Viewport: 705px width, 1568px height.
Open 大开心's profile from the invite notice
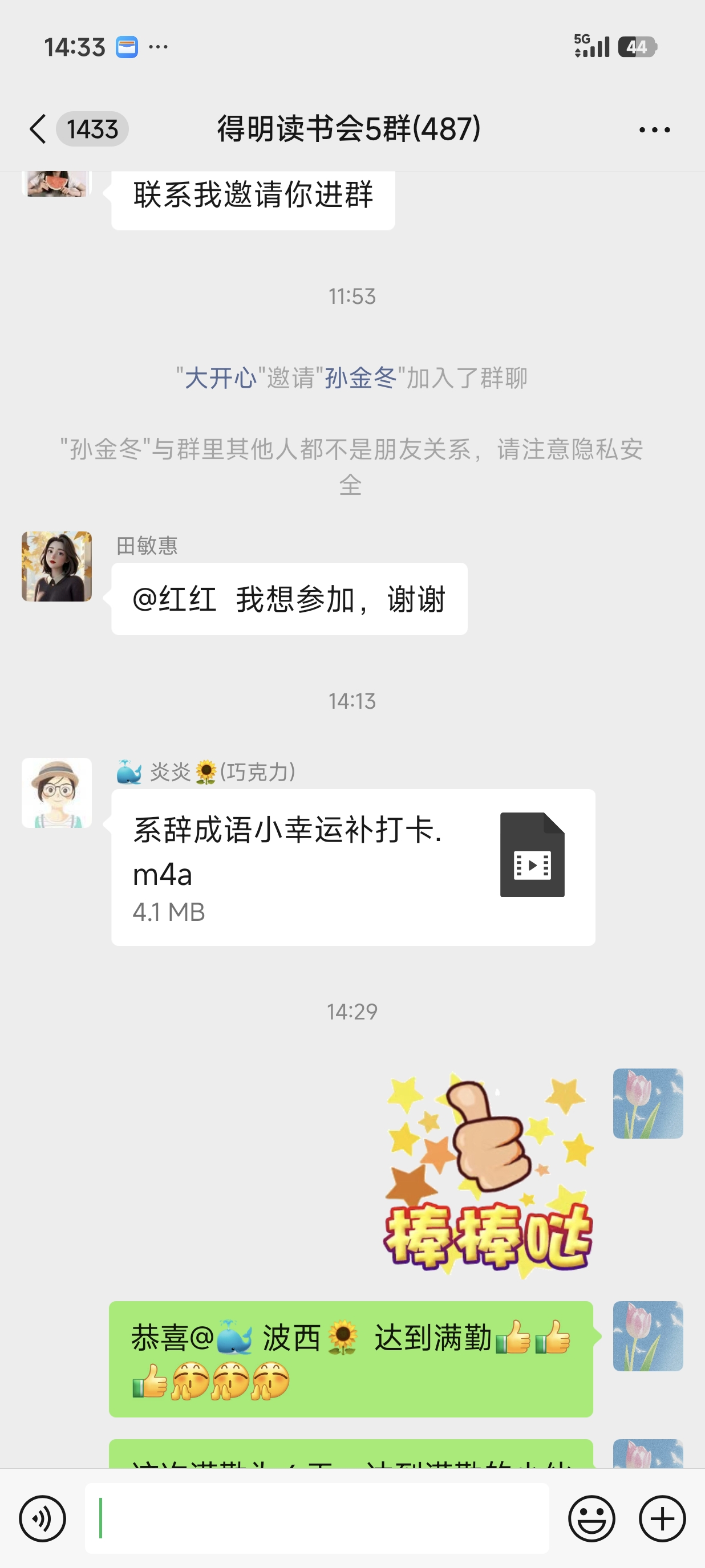(220, 378)
